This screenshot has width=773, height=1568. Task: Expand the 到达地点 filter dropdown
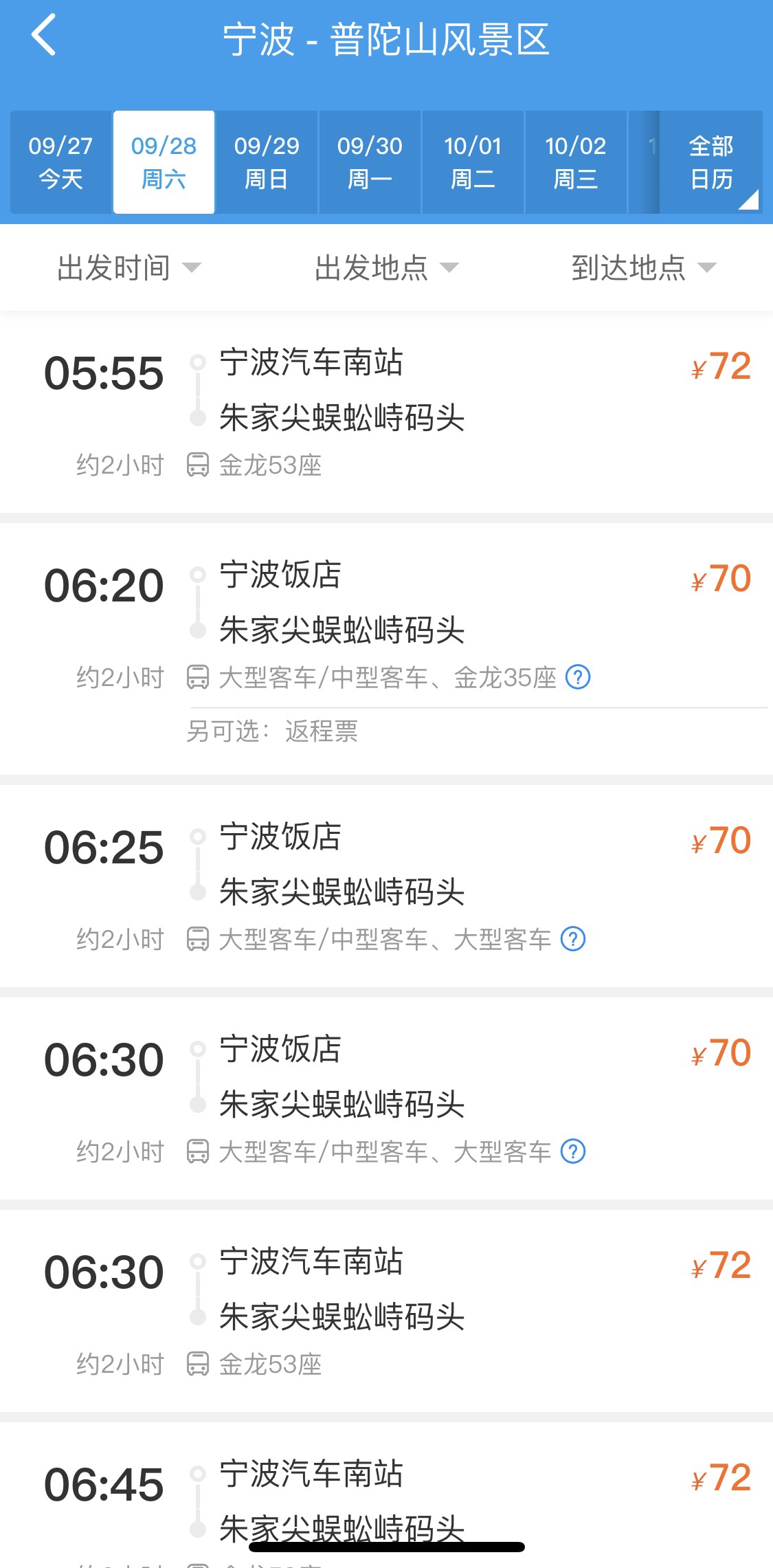coord(645,267)
